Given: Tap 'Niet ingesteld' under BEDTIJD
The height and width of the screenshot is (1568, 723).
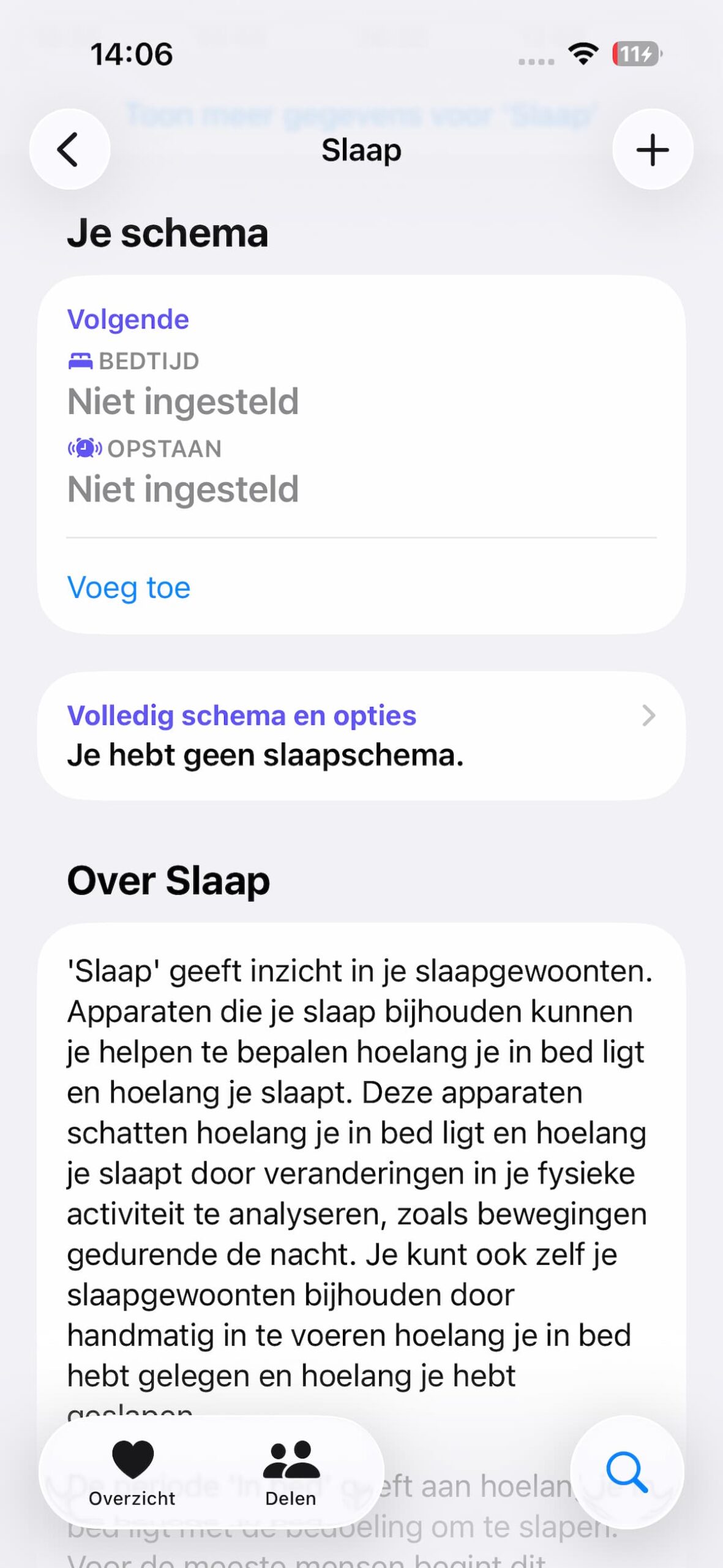Looking at the screenshot, I should pyautogui.click(x=183, y=402).
